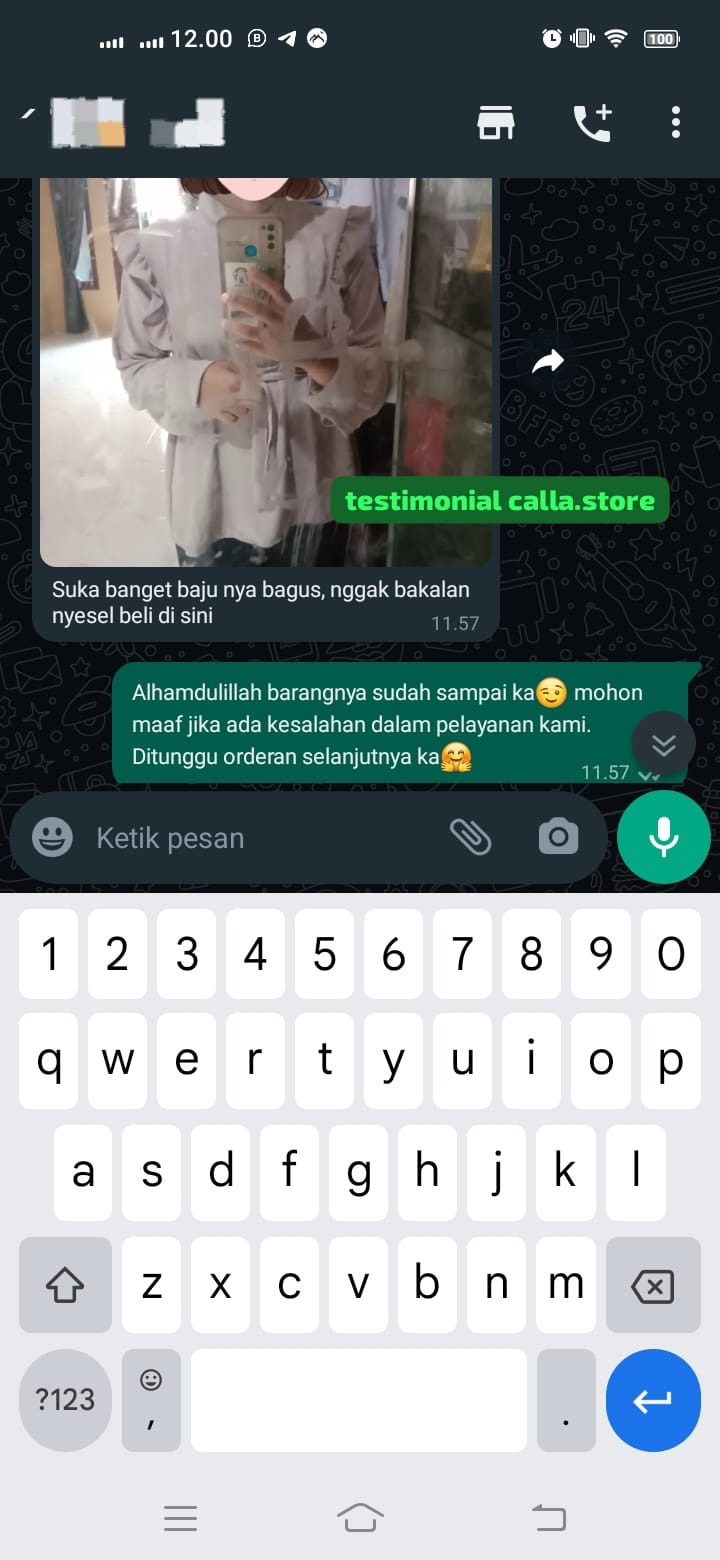Open the three-dot overflow menu

click(x=676, y=122)
